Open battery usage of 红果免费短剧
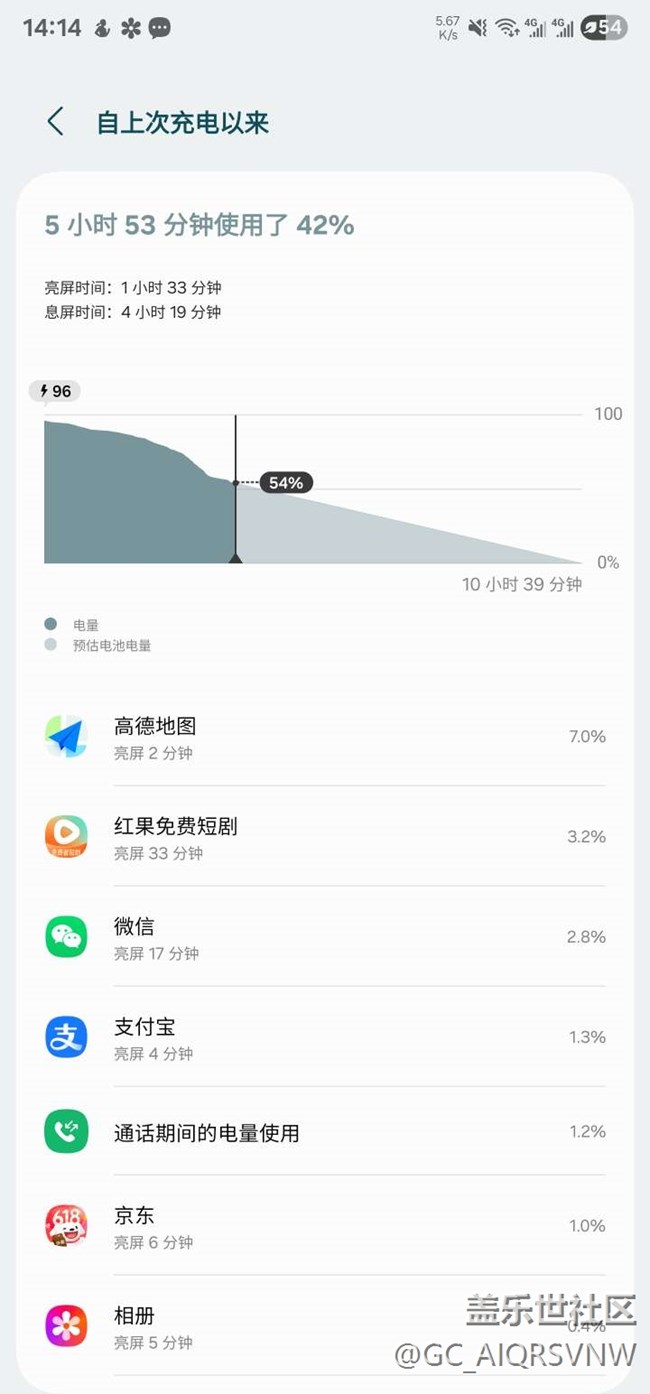Screen dimensions: 650x1394 pos(325,837)
